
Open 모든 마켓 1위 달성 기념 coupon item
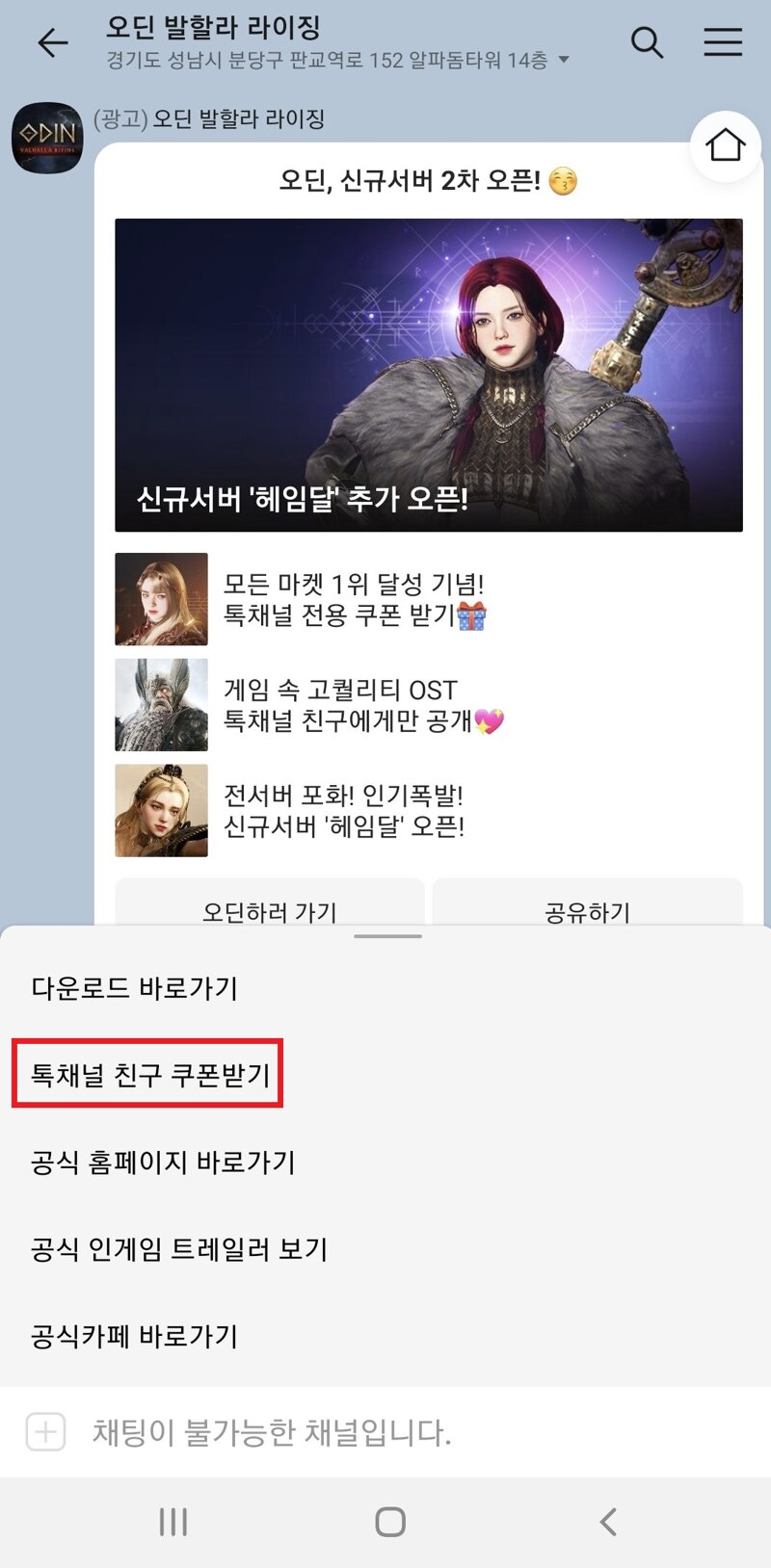coord(429,599)
